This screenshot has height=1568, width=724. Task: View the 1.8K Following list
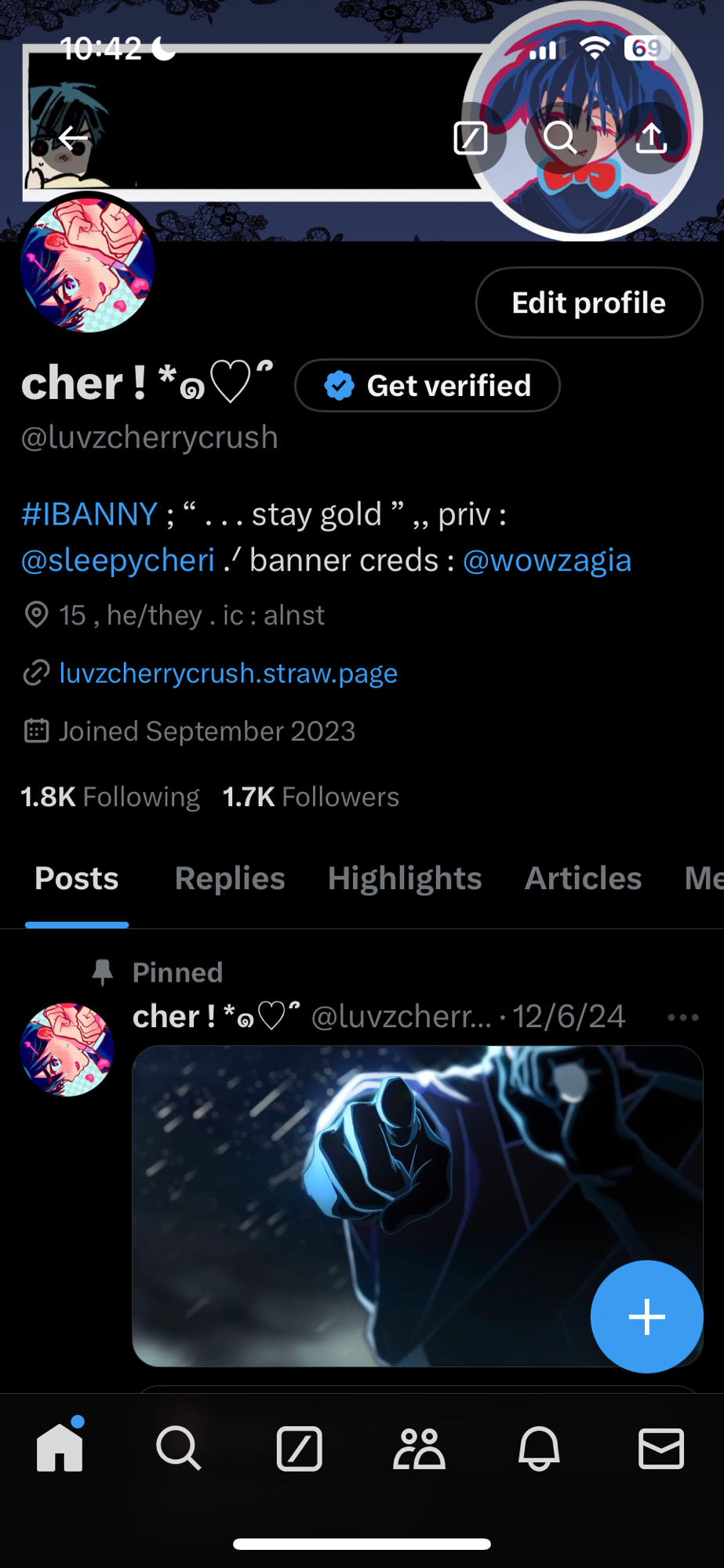pyautogui.click(x=110, y=797)
